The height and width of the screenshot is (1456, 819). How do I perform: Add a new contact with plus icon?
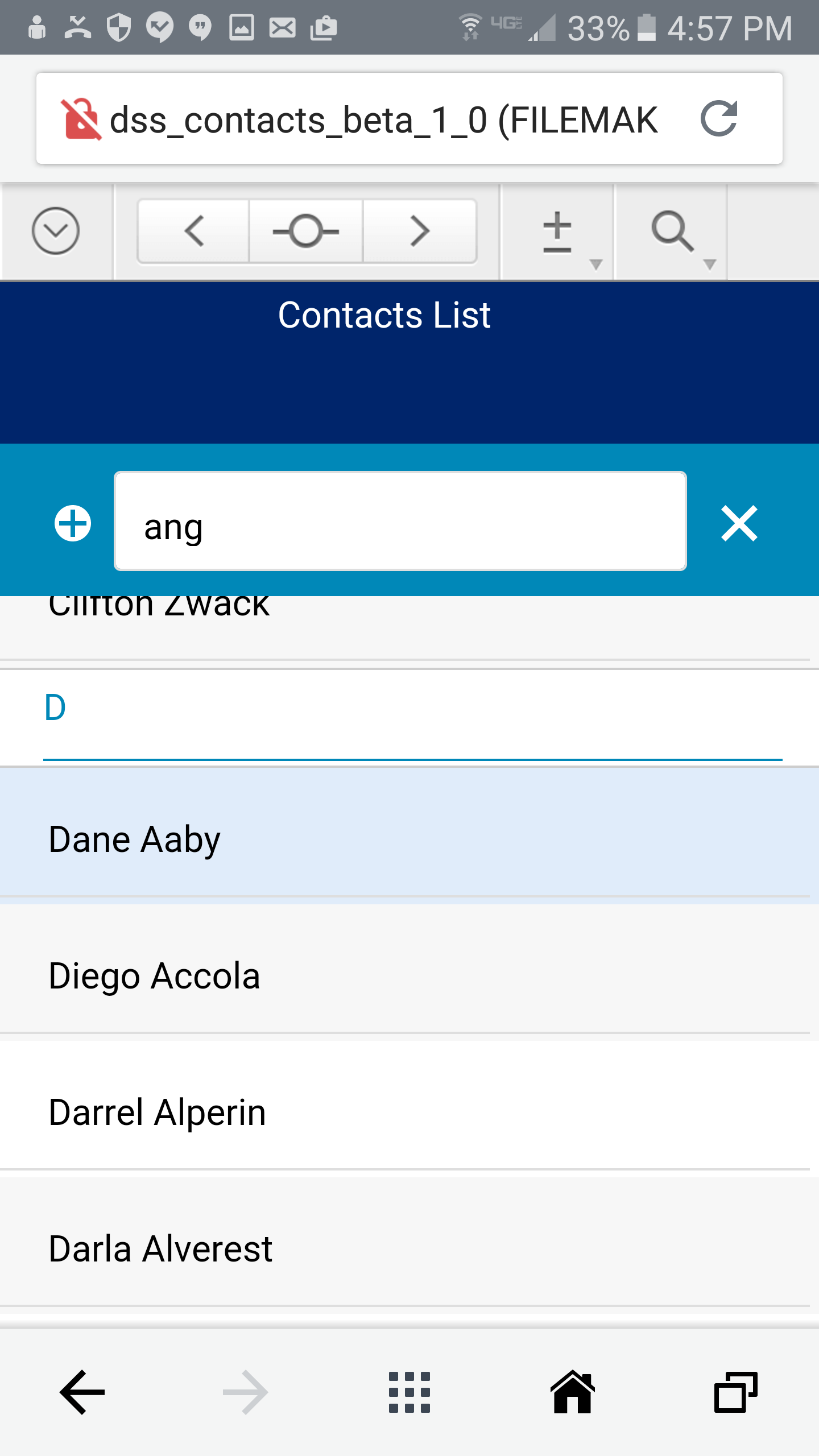(73, 523)
